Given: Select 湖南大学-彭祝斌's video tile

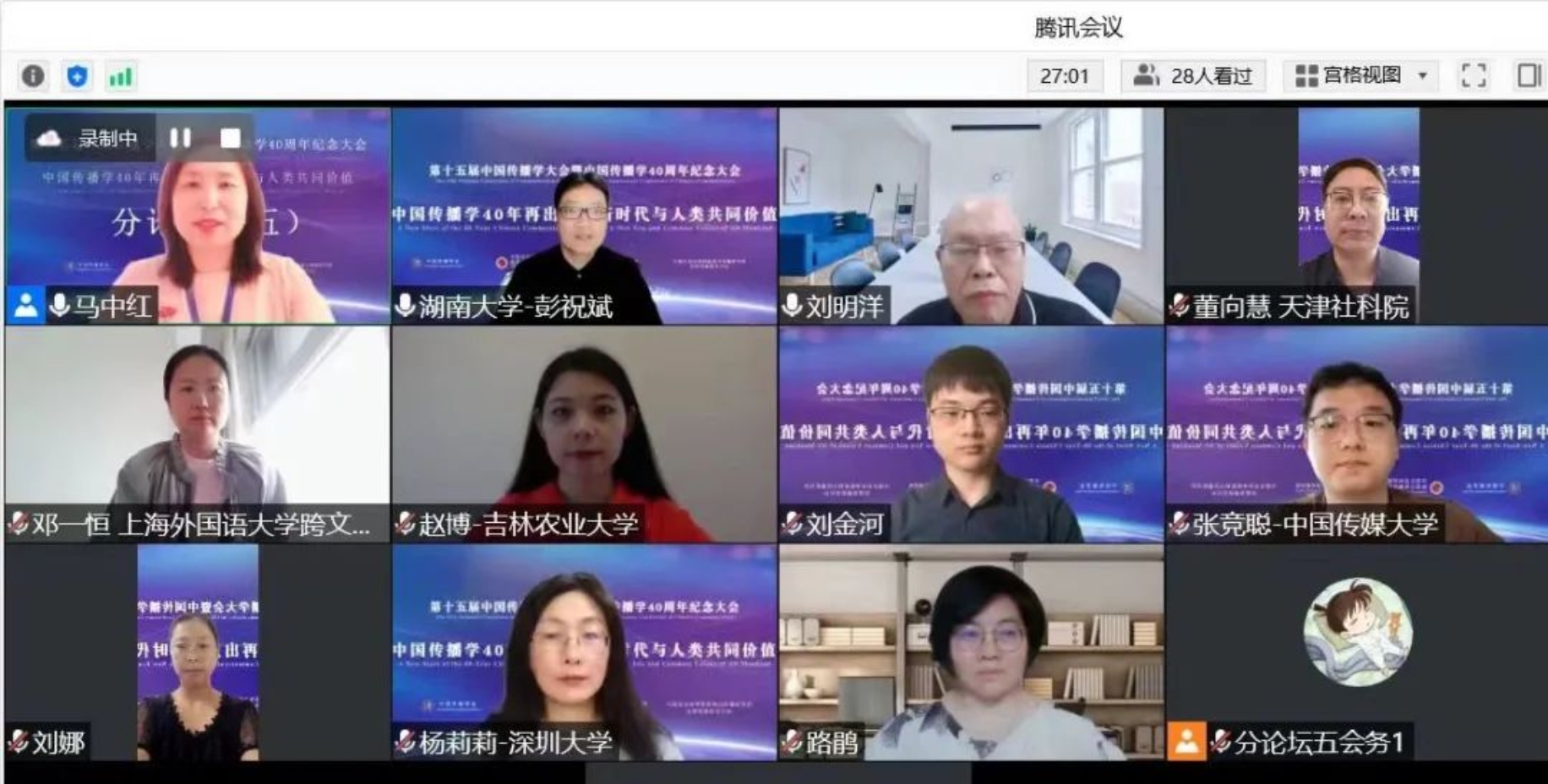Looking at the screenshot, I should pyautogui.click(x=583, y=216).
